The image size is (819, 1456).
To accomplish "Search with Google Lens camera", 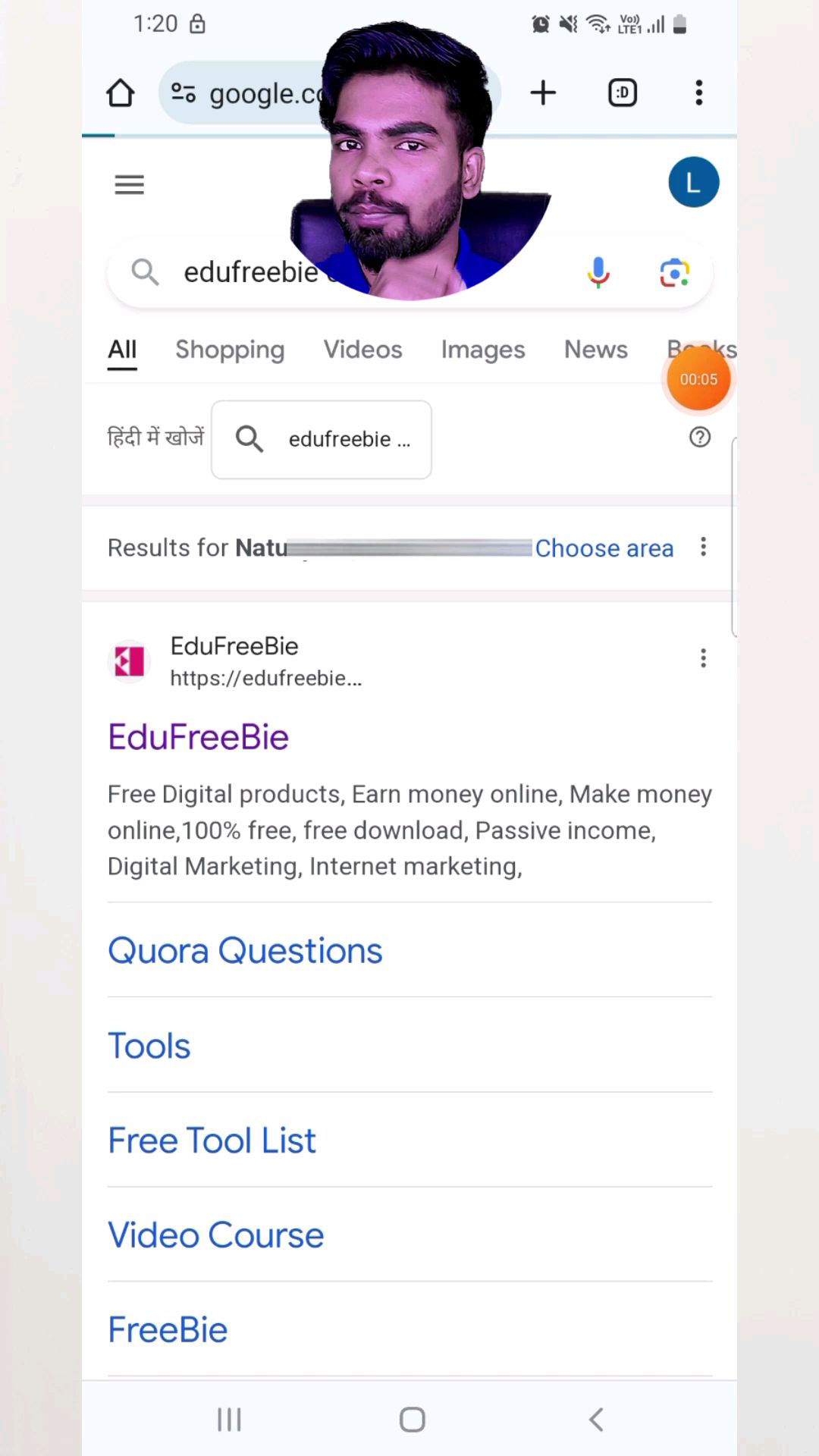I will 674,272.
